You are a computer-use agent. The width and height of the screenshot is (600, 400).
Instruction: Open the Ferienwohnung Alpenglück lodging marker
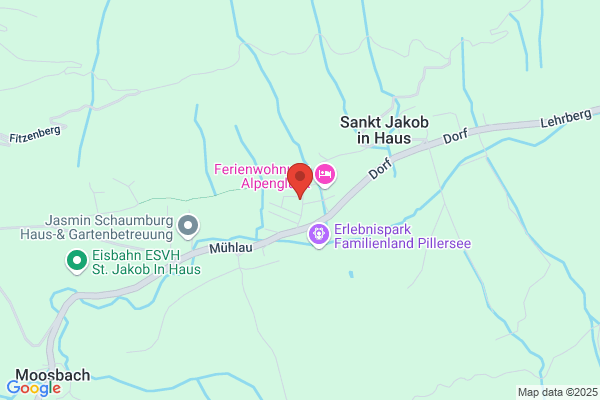[x=325, y=175]
